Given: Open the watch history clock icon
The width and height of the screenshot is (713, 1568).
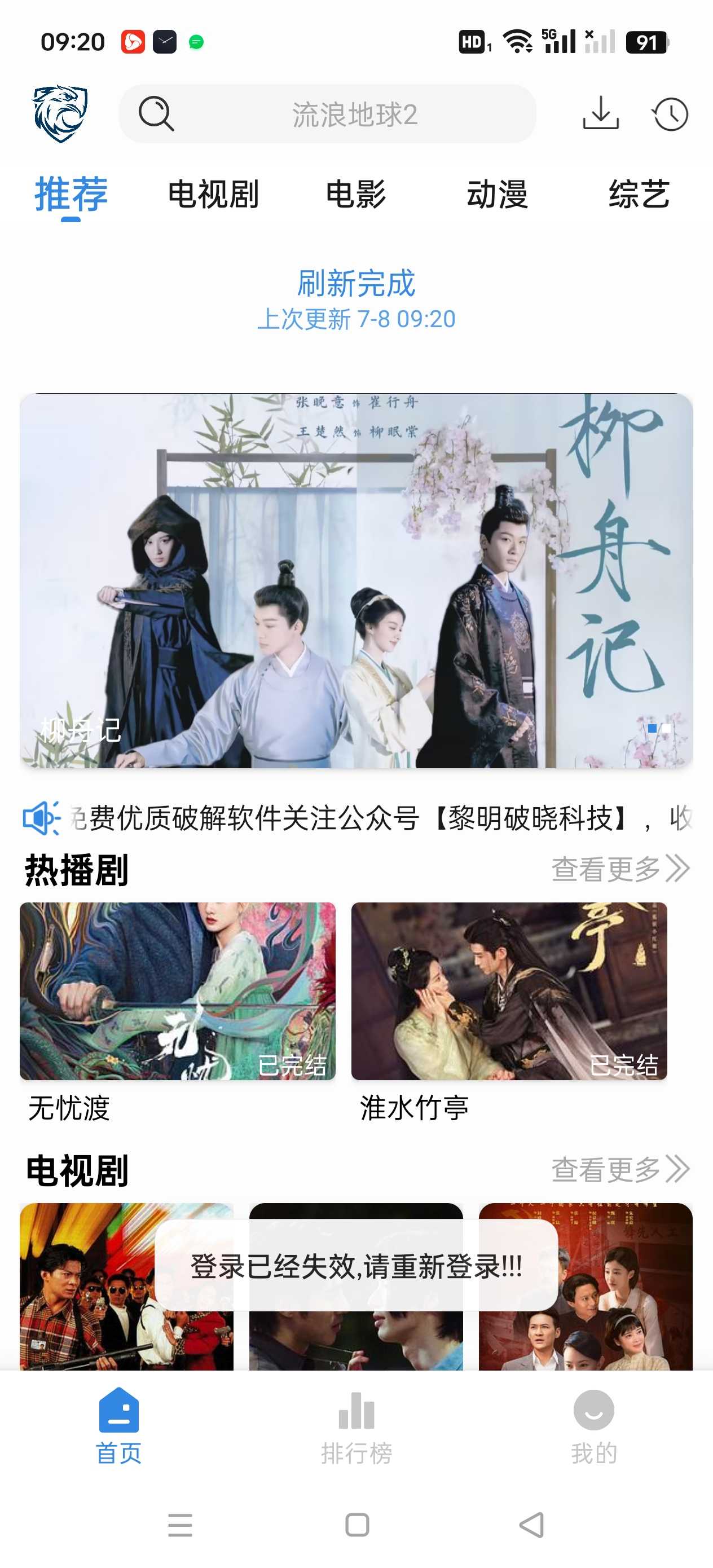Looking at the screenshot, I should [x=670, y=114].
